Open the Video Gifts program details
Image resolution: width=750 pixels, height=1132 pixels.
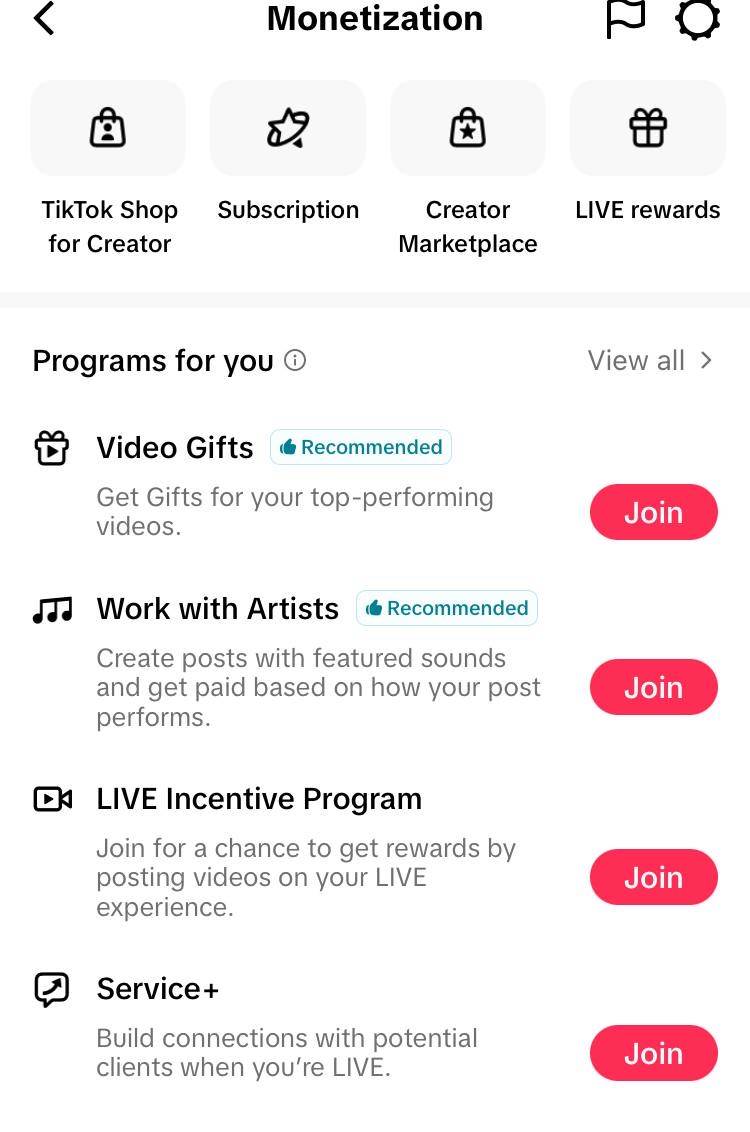(175, 448)
